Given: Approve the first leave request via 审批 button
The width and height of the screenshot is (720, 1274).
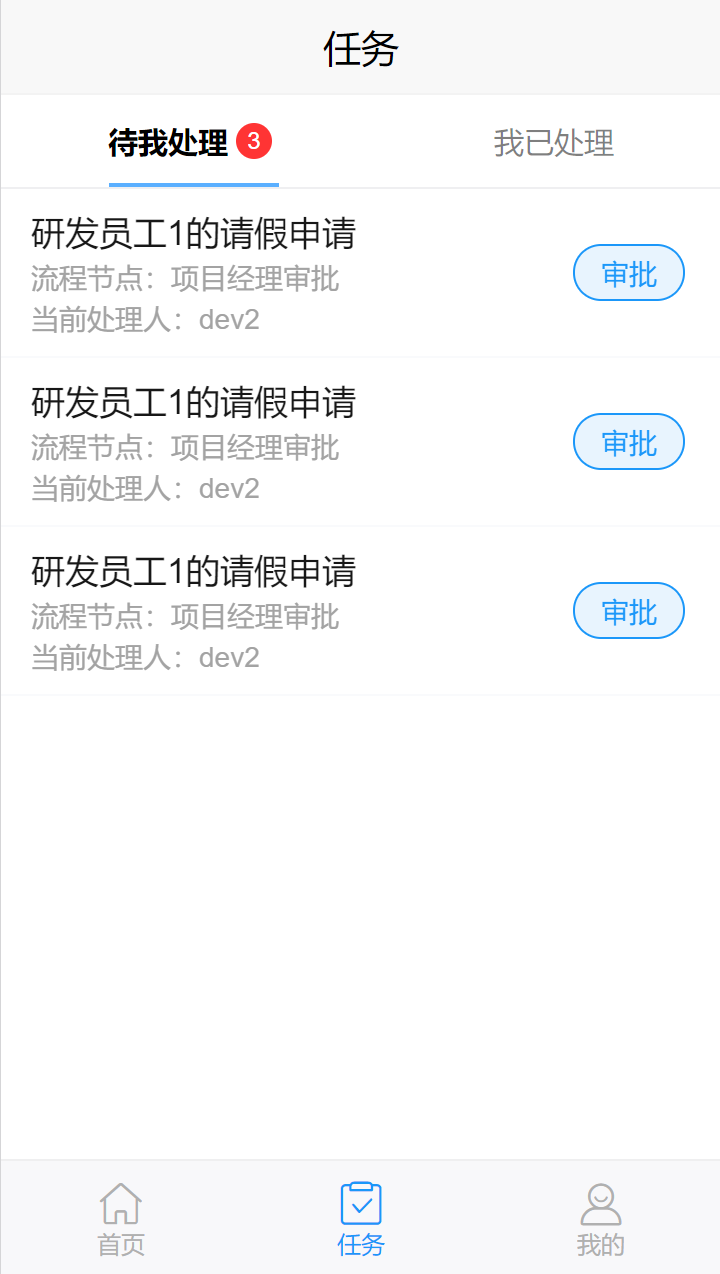Looking at the screenshot, I should [628, 272].
